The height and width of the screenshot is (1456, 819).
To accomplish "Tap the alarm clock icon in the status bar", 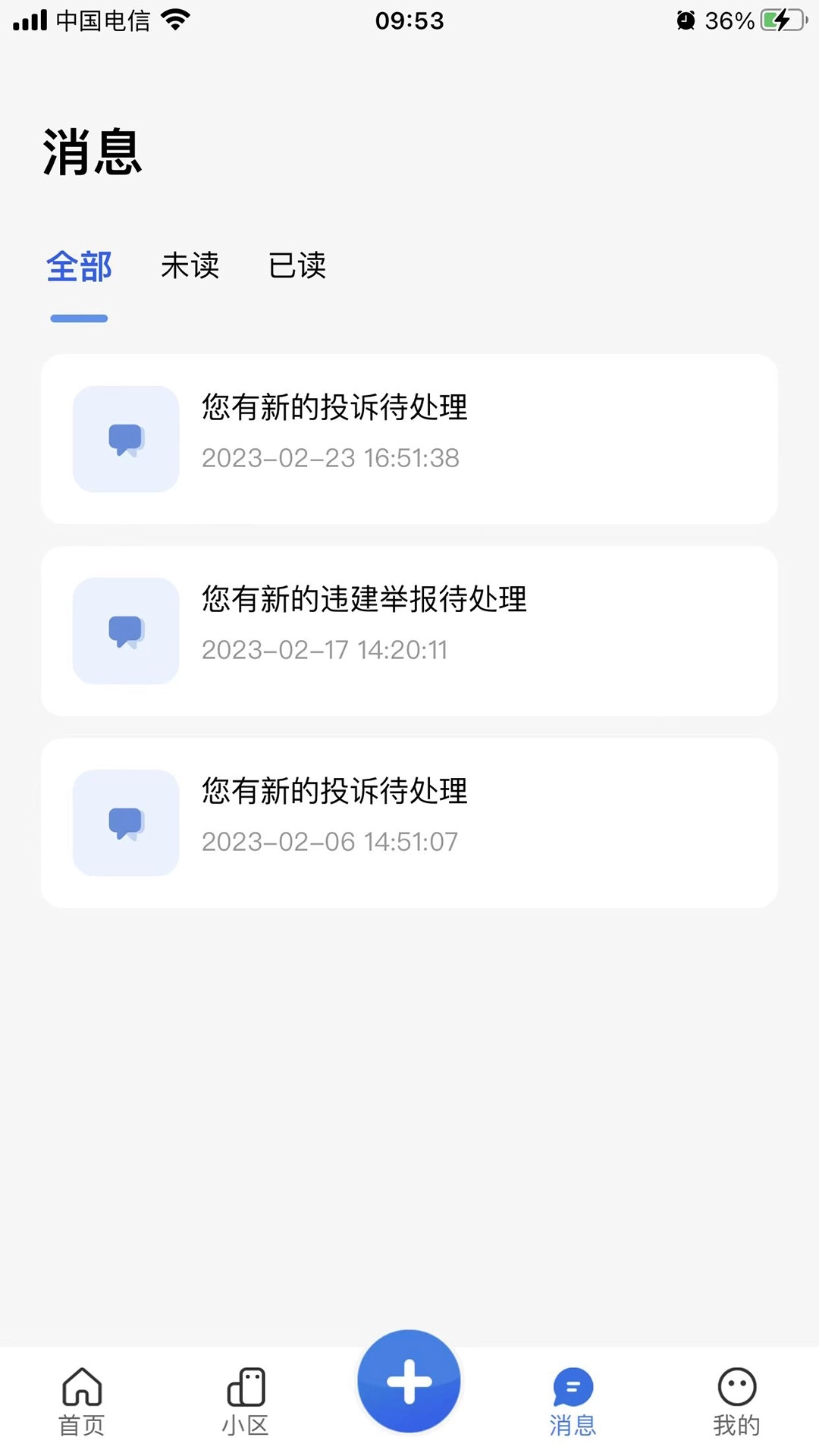I will 685,20.
